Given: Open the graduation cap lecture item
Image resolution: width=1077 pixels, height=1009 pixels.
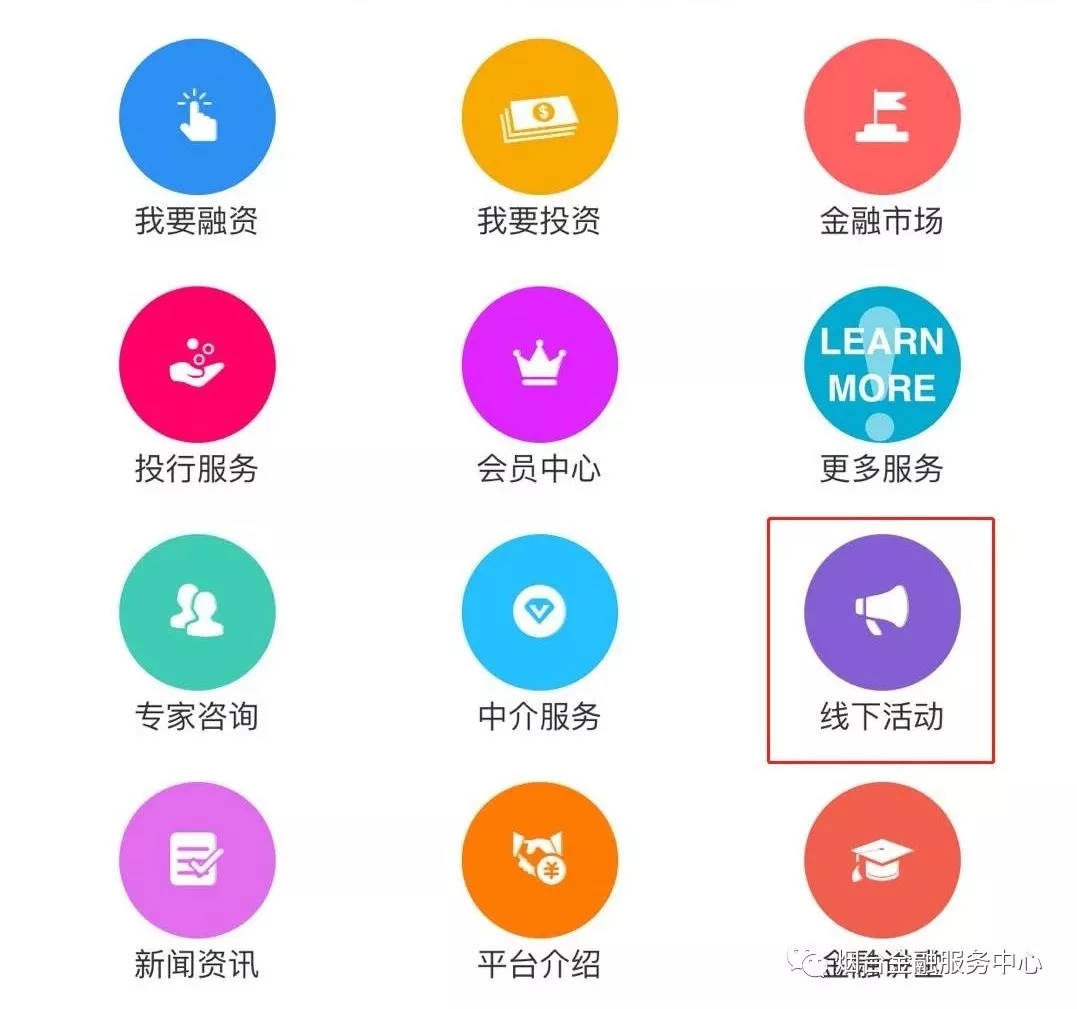Looking at the screenshot, I should [x=882, y=860].
